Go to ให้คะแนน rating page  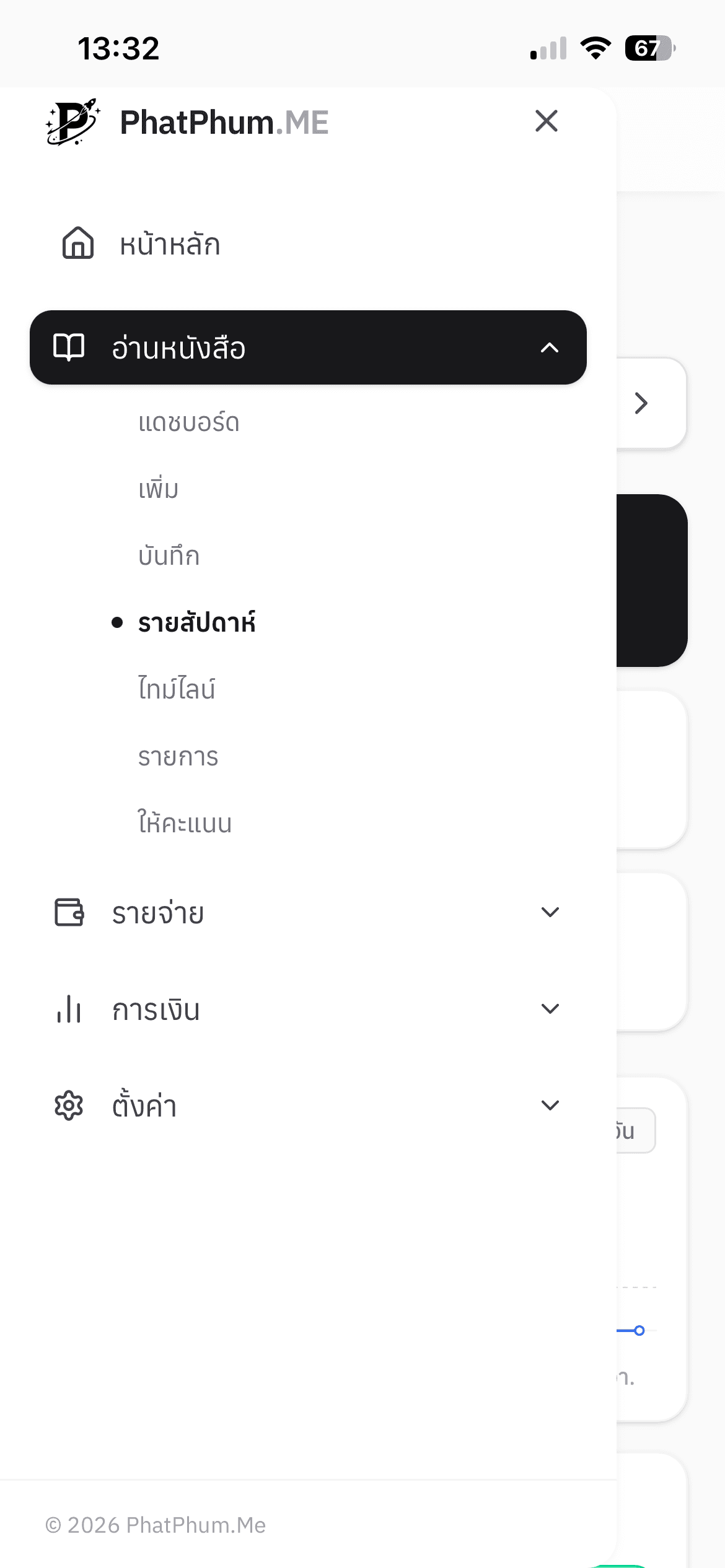[x=185, y=824]
